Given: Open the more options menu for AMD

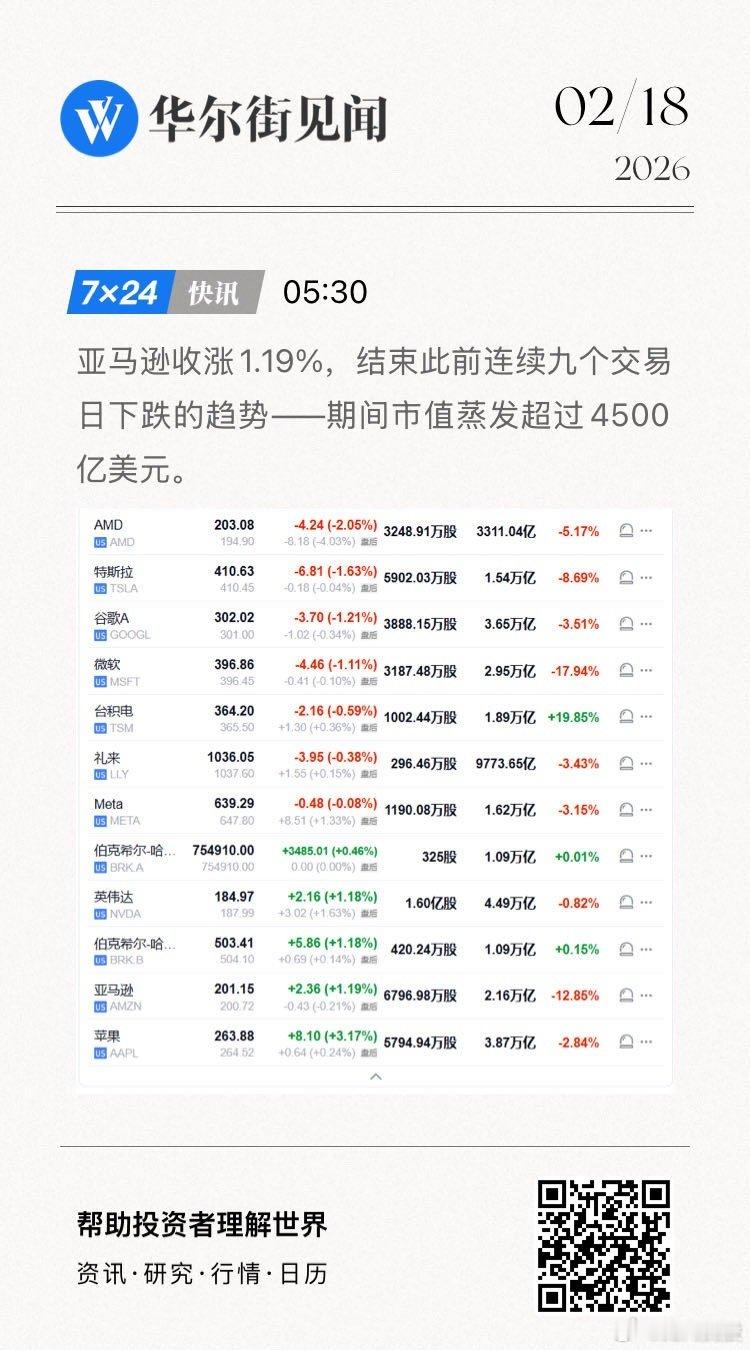Looking at the screenshot, I should point(646,531).
